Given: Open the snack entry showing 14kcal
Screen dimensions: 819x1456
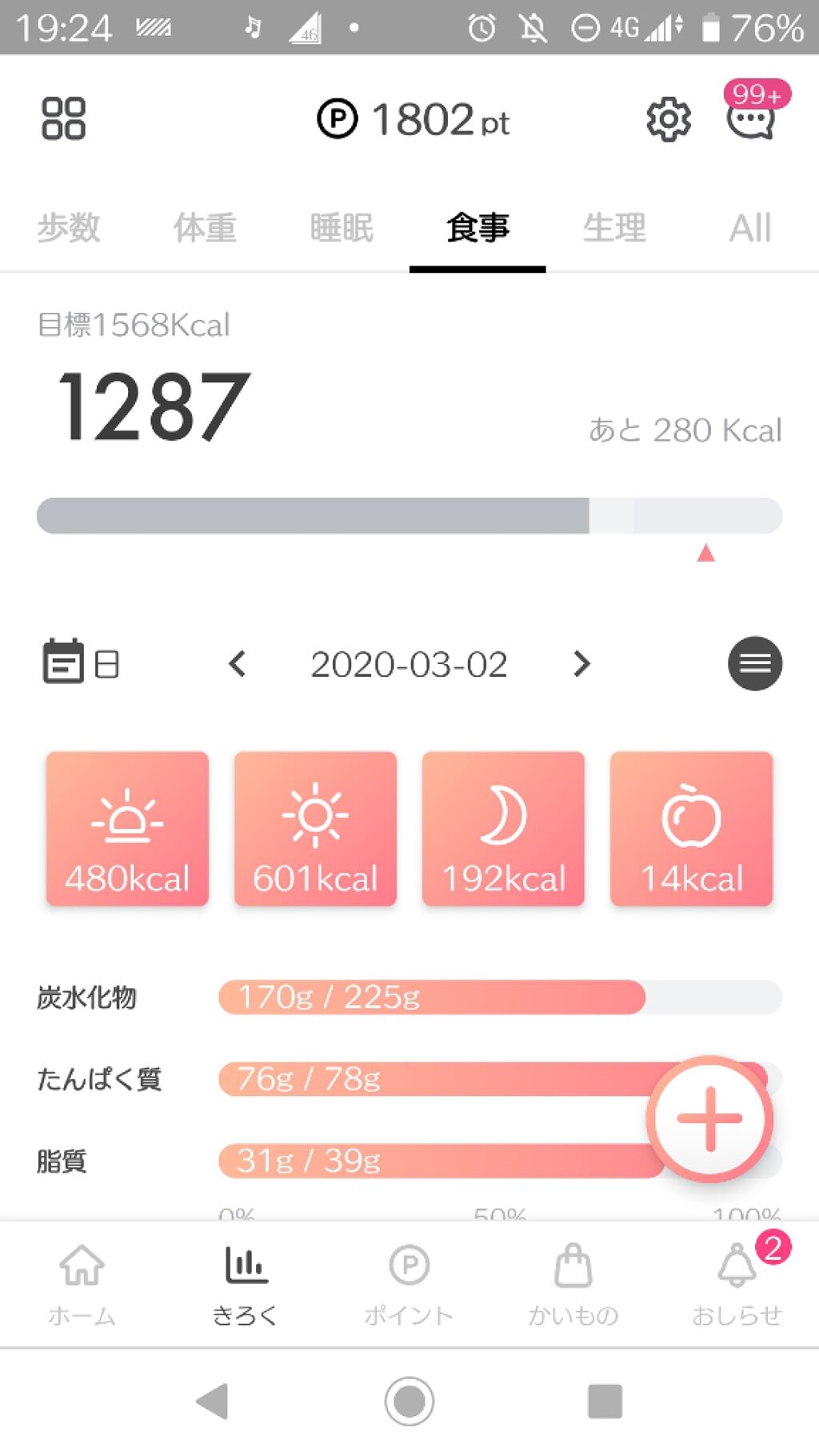Looking at the screenshot, I should click(690, 830).
